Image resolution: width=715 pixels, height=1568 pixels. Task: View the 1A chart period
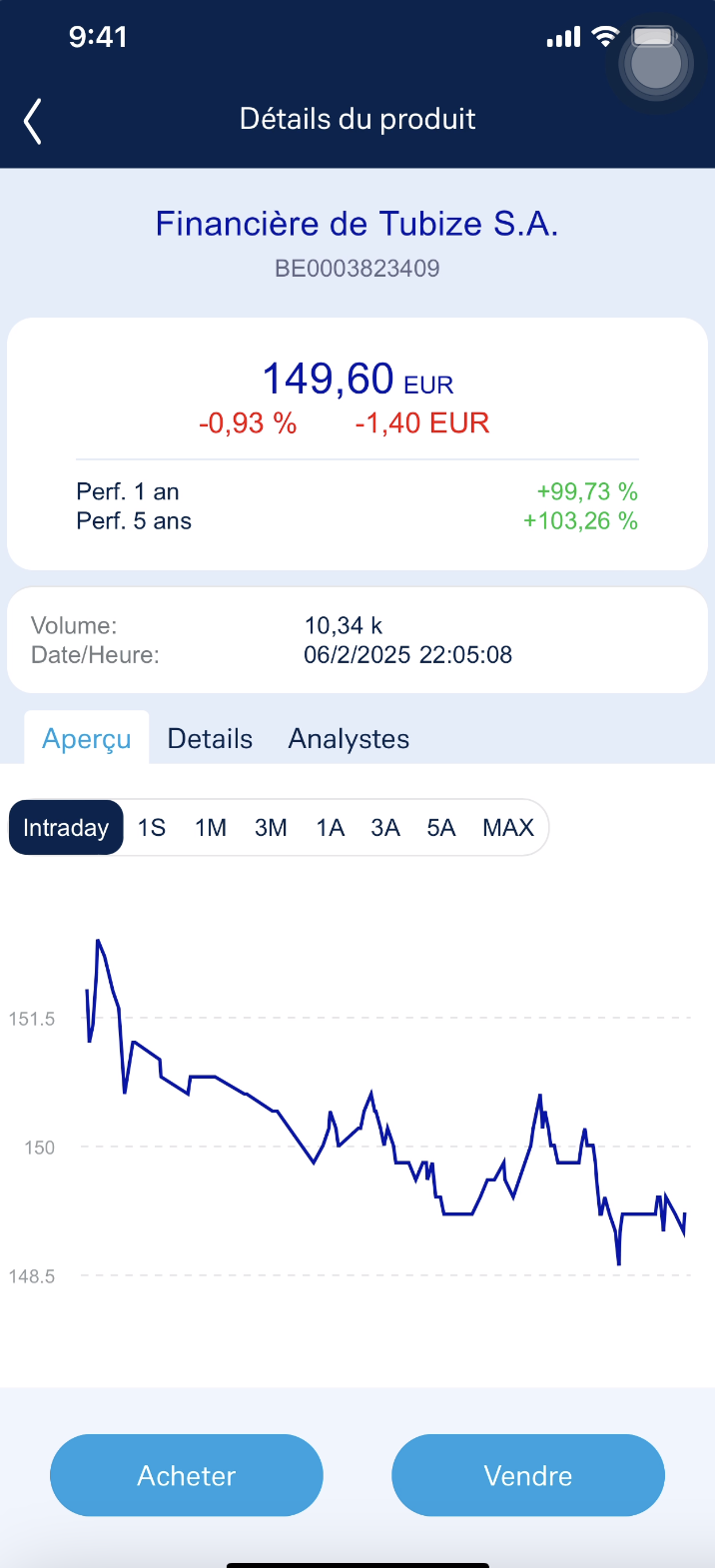click(331, 828)
